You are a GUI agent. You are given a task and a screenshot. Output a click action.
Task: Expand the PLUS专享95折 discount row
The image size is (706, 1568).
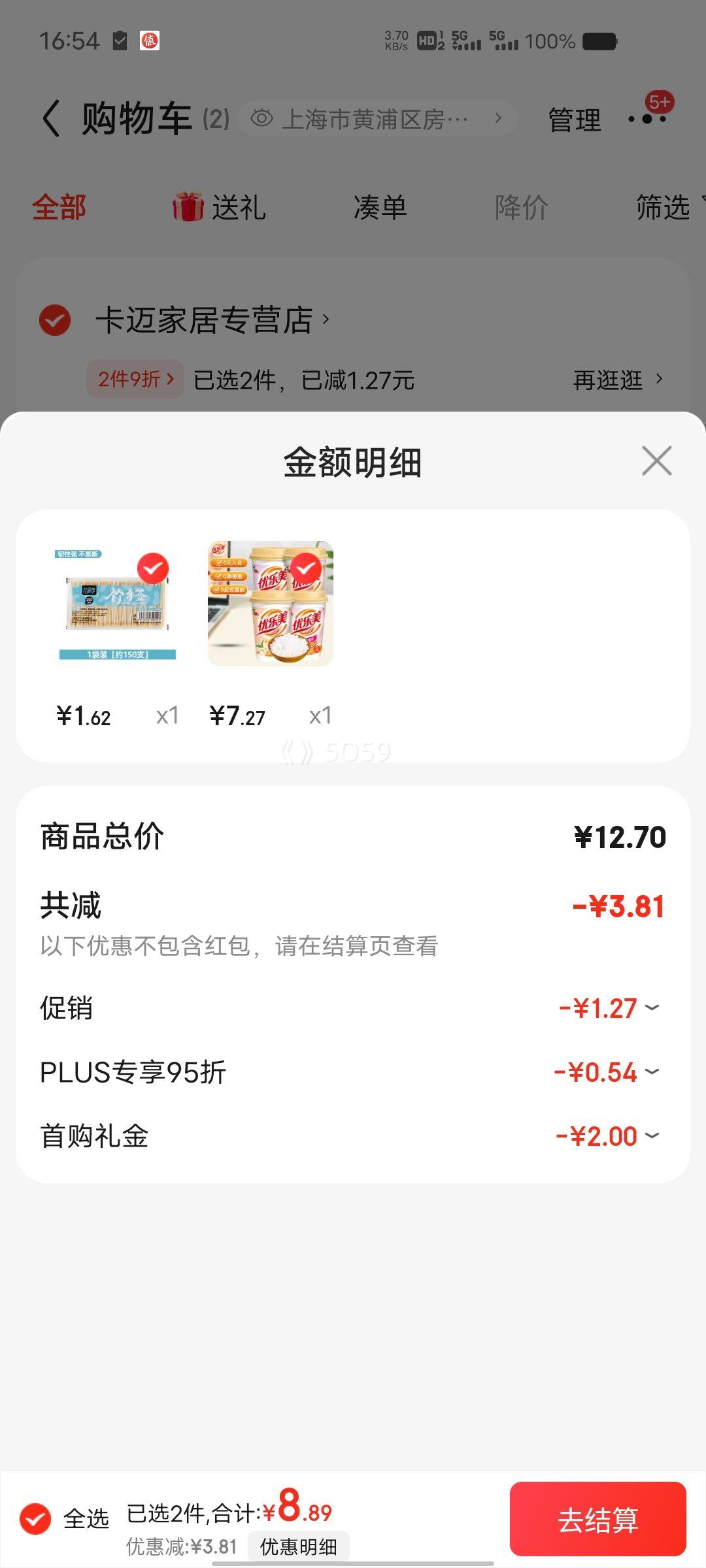[x=651, y=1071]
